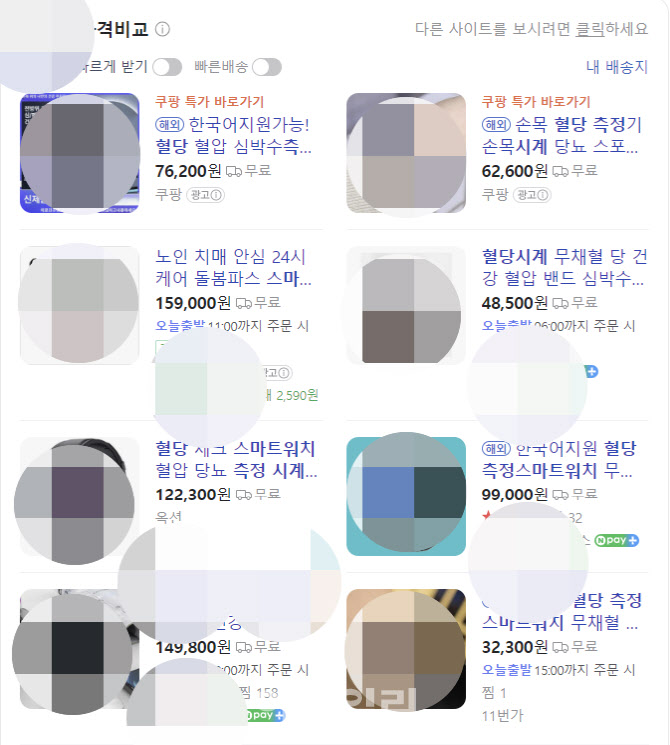The image size is (670, 745).
Task: Open the 99,000원 overseas smartwatch listing
Action: [558, 459]
